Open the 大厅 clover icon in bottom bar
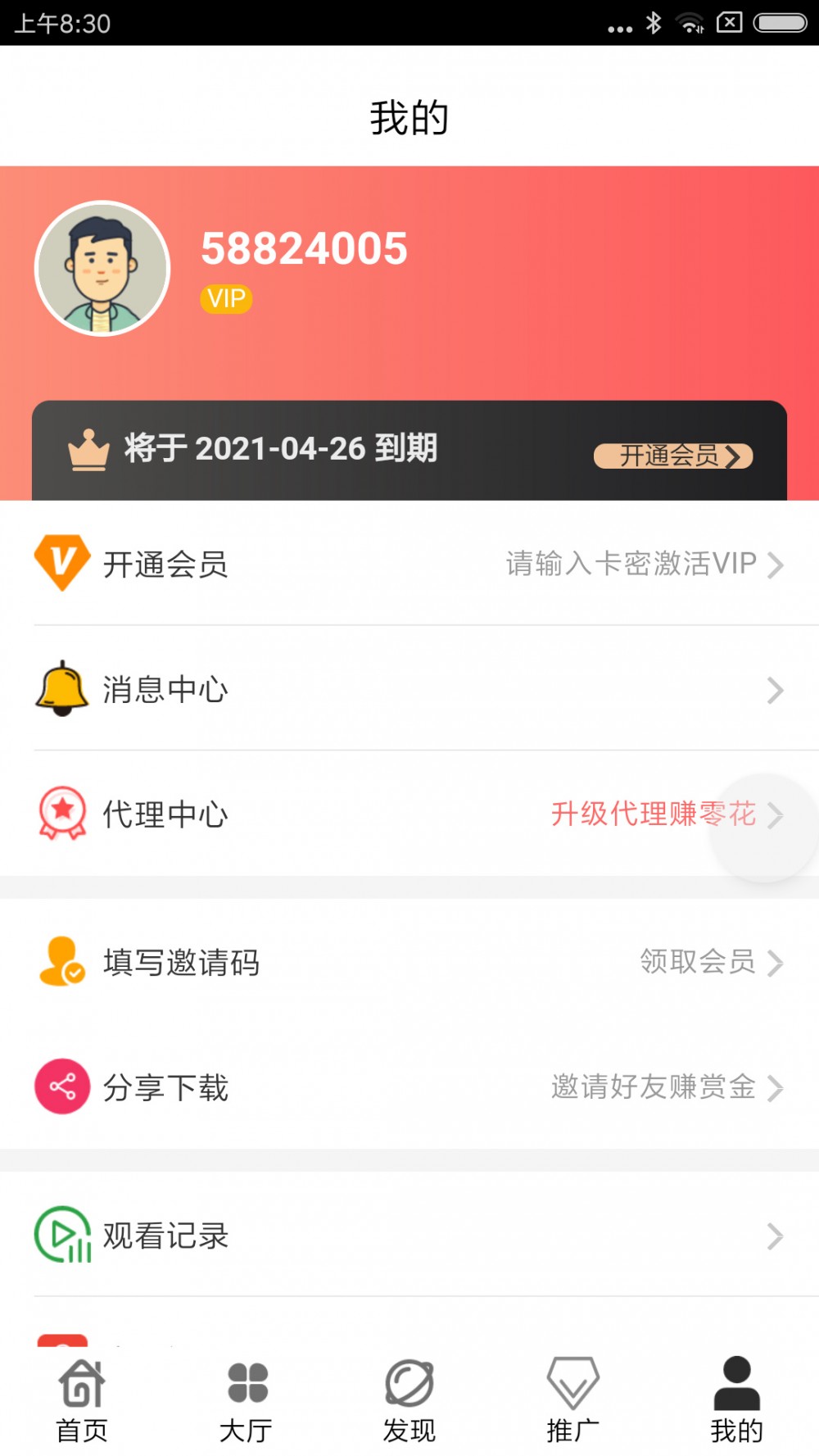 coord(247,1385)
